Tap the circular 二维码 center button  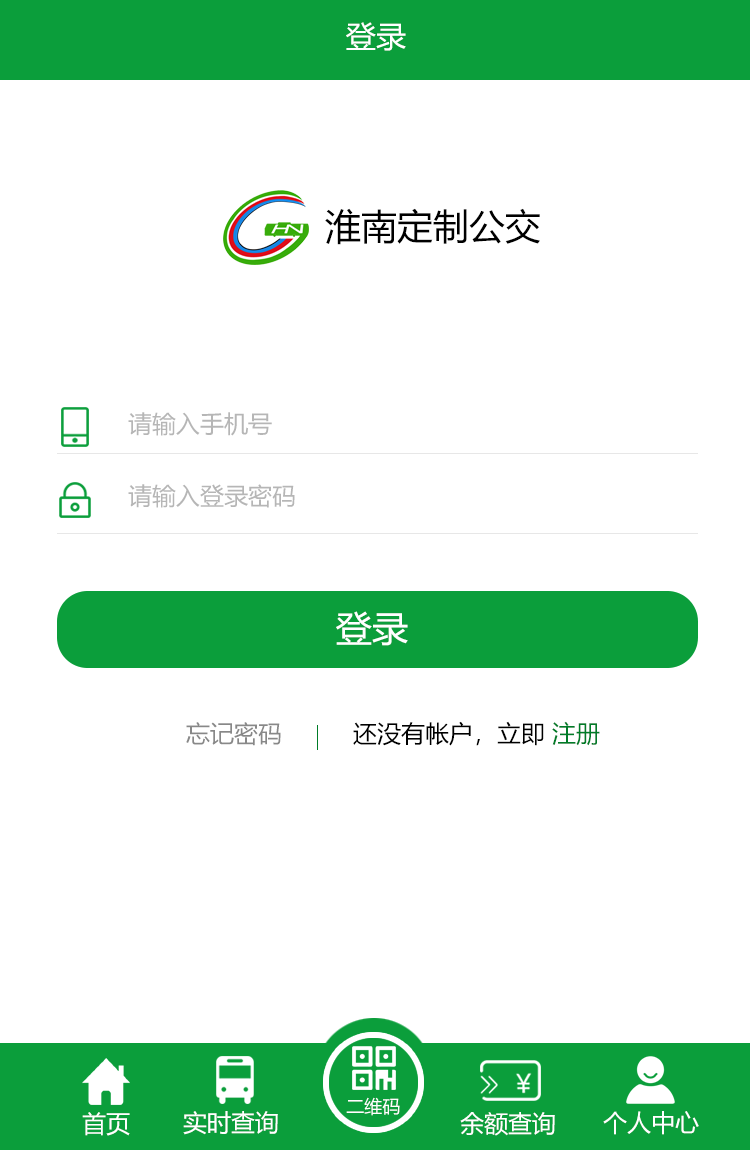coord(373,1080)
